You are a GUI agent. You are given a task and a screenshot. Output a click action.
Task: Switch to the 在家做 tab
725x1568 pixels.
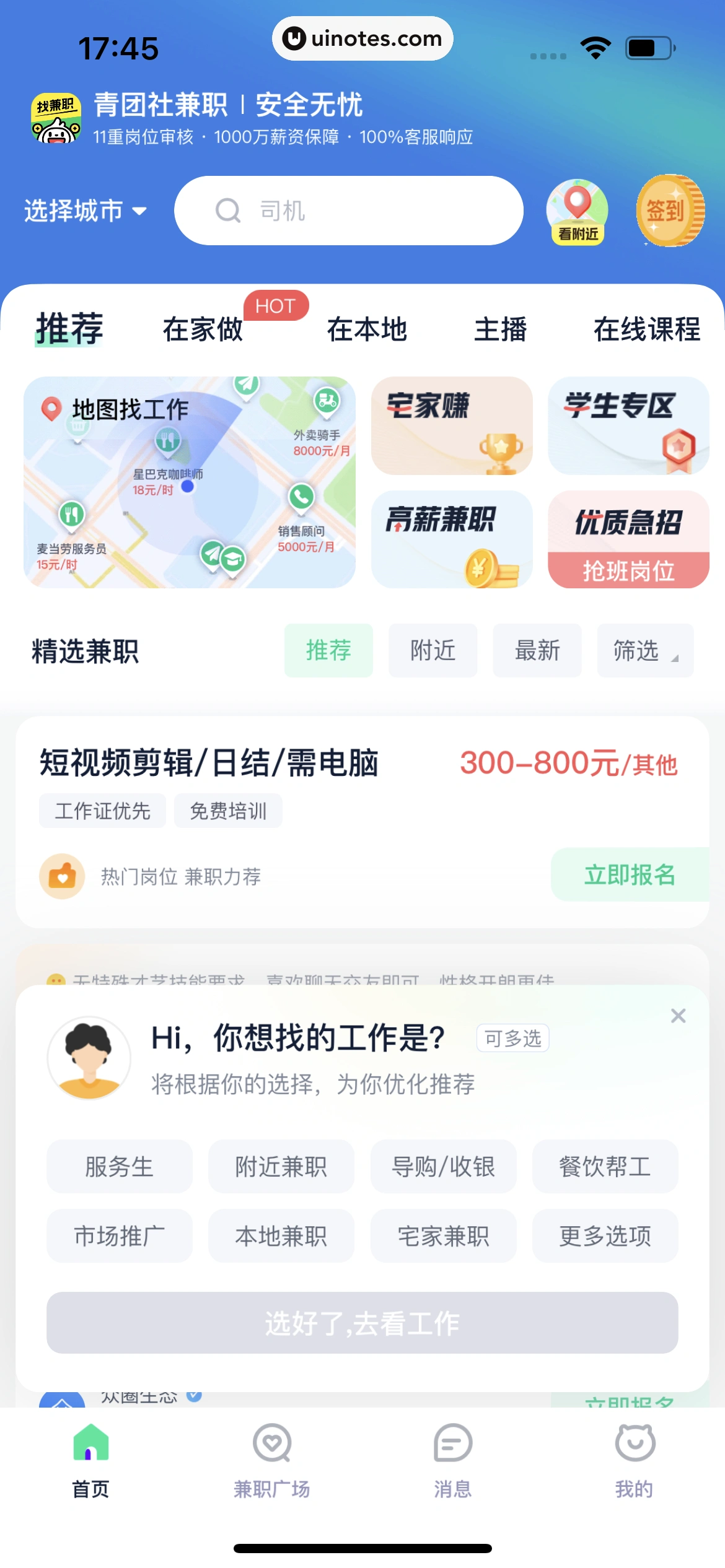click(203, 329)
